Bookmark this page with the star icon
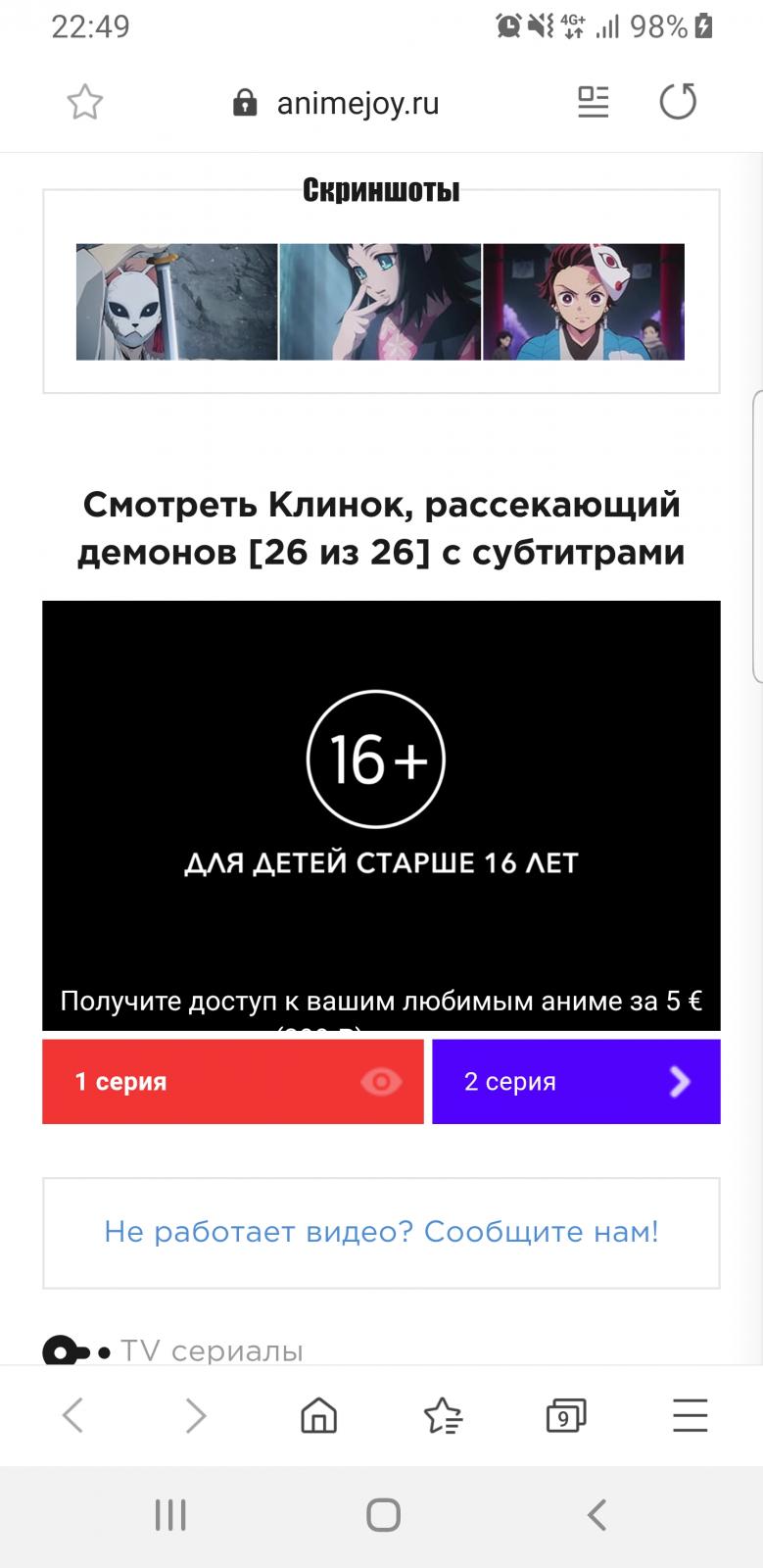The height and width of the screenshot is (1568, 763). pos(85,102)
